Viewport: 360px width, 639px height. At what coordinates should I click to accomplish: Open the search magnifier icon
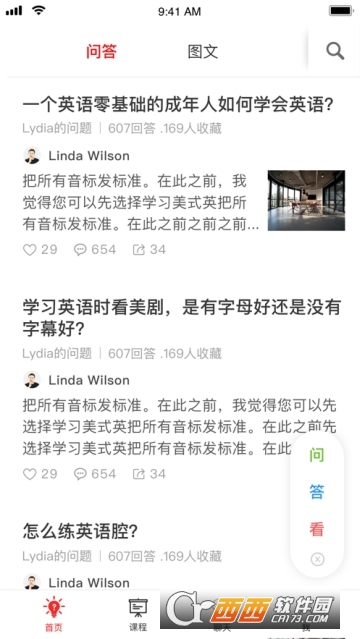(x=335, y=51)
